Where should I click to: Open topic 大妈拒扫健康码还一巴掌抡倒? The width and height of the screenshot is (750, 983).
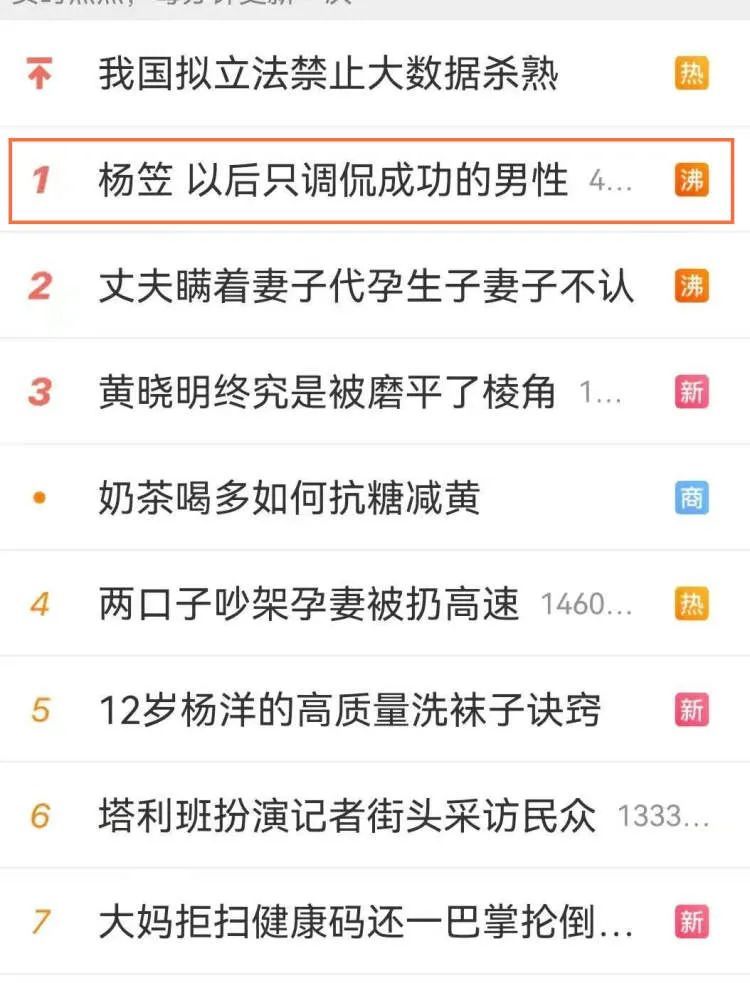[365, 922]
